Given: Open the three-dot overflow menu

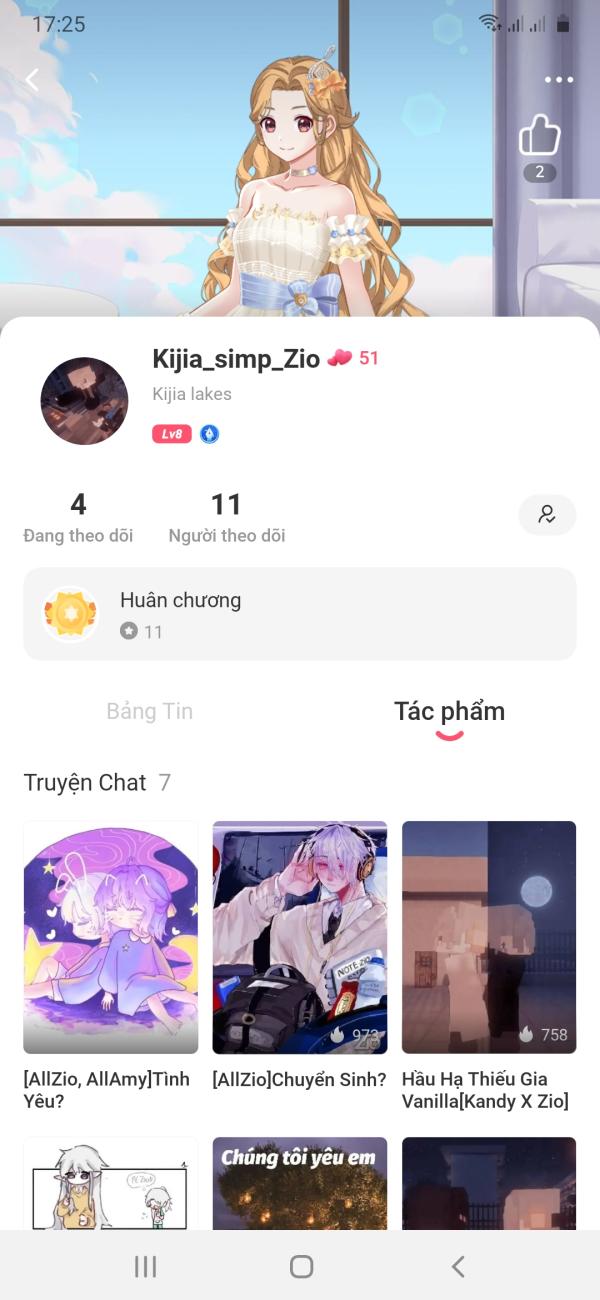Looking at the screenshot, I should pos(558,80).
